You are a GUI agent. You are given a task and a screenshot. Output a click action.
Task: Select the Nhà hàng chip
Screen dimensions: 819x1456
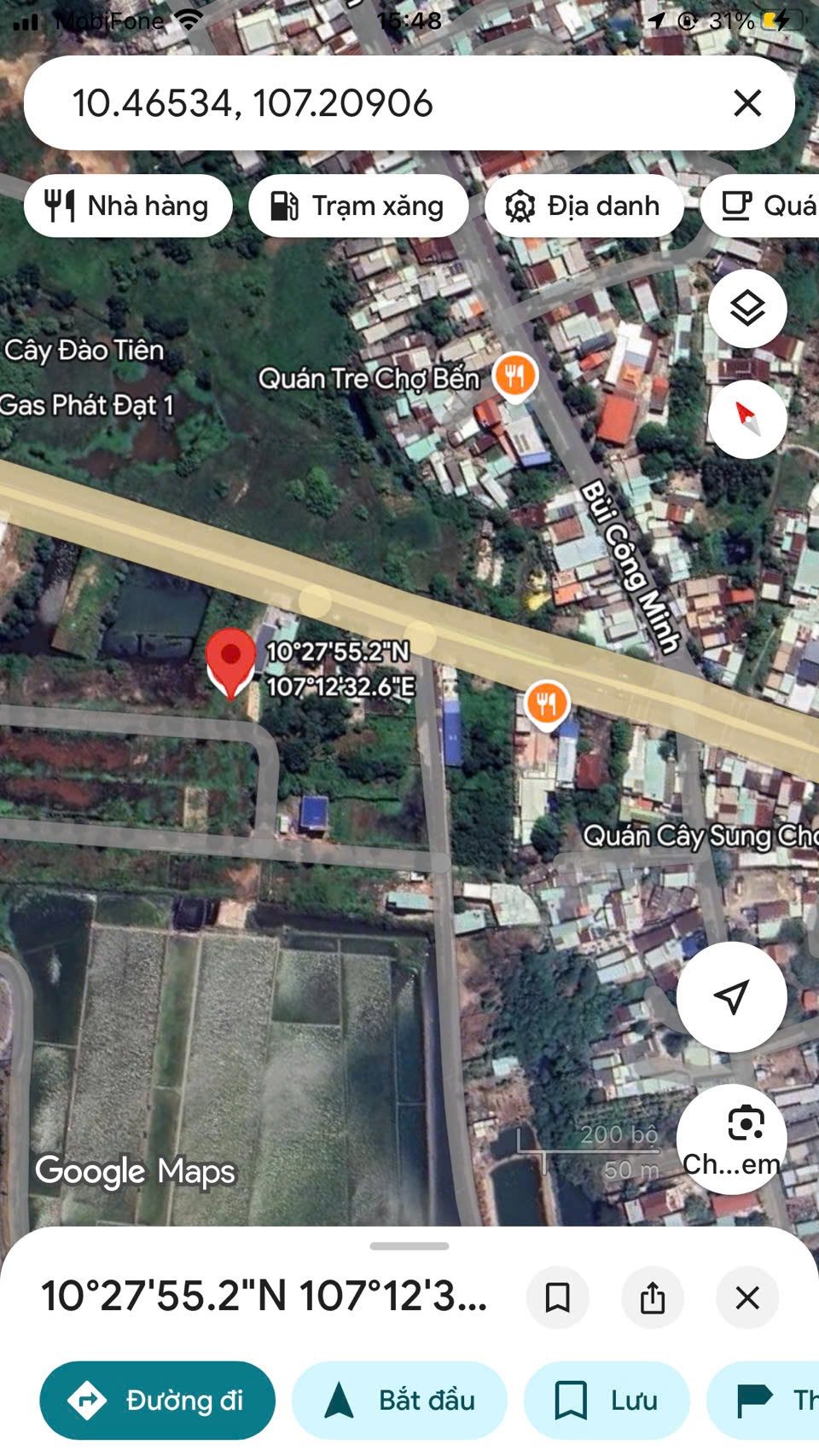(128, 206)
